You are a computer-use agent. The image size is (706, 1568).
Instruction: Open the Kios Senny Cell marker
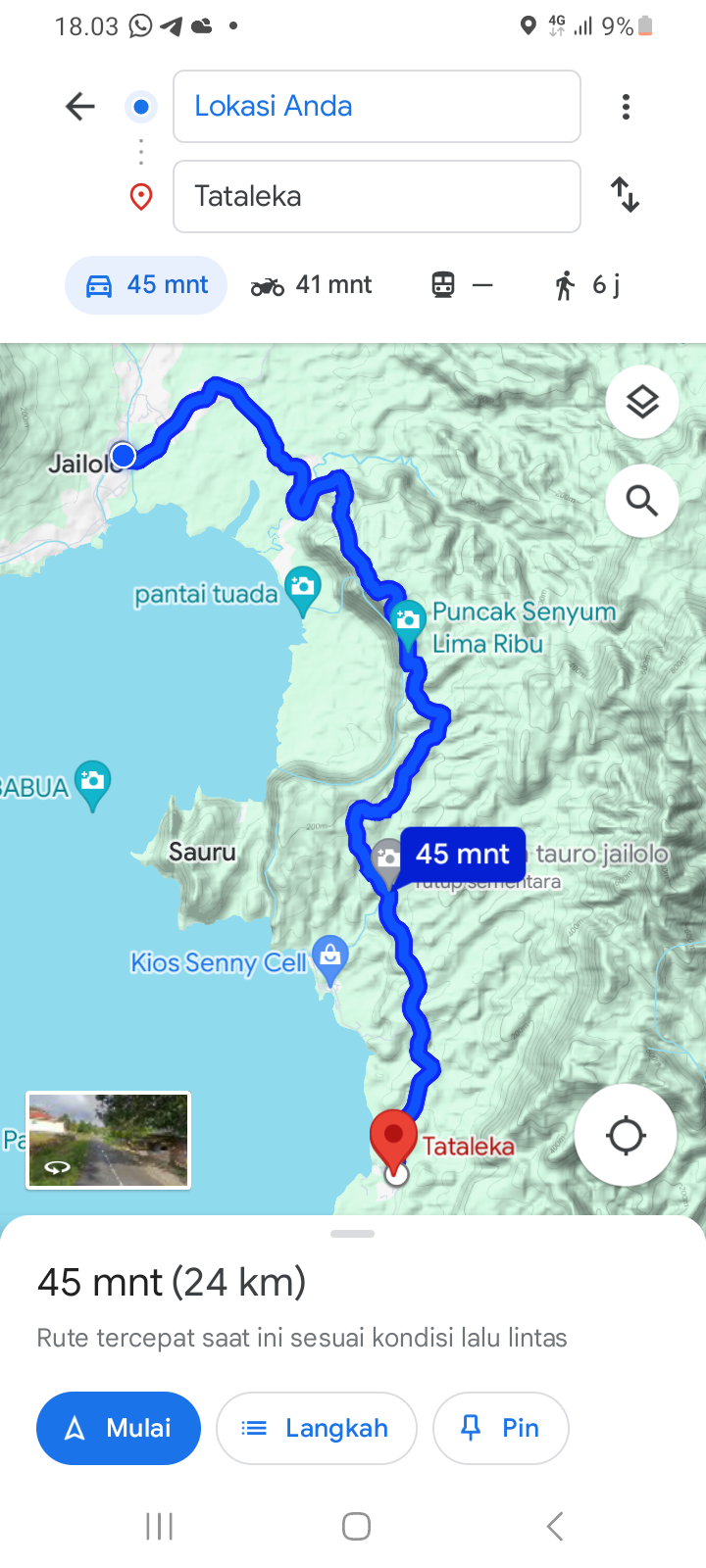tap(329, 956)
